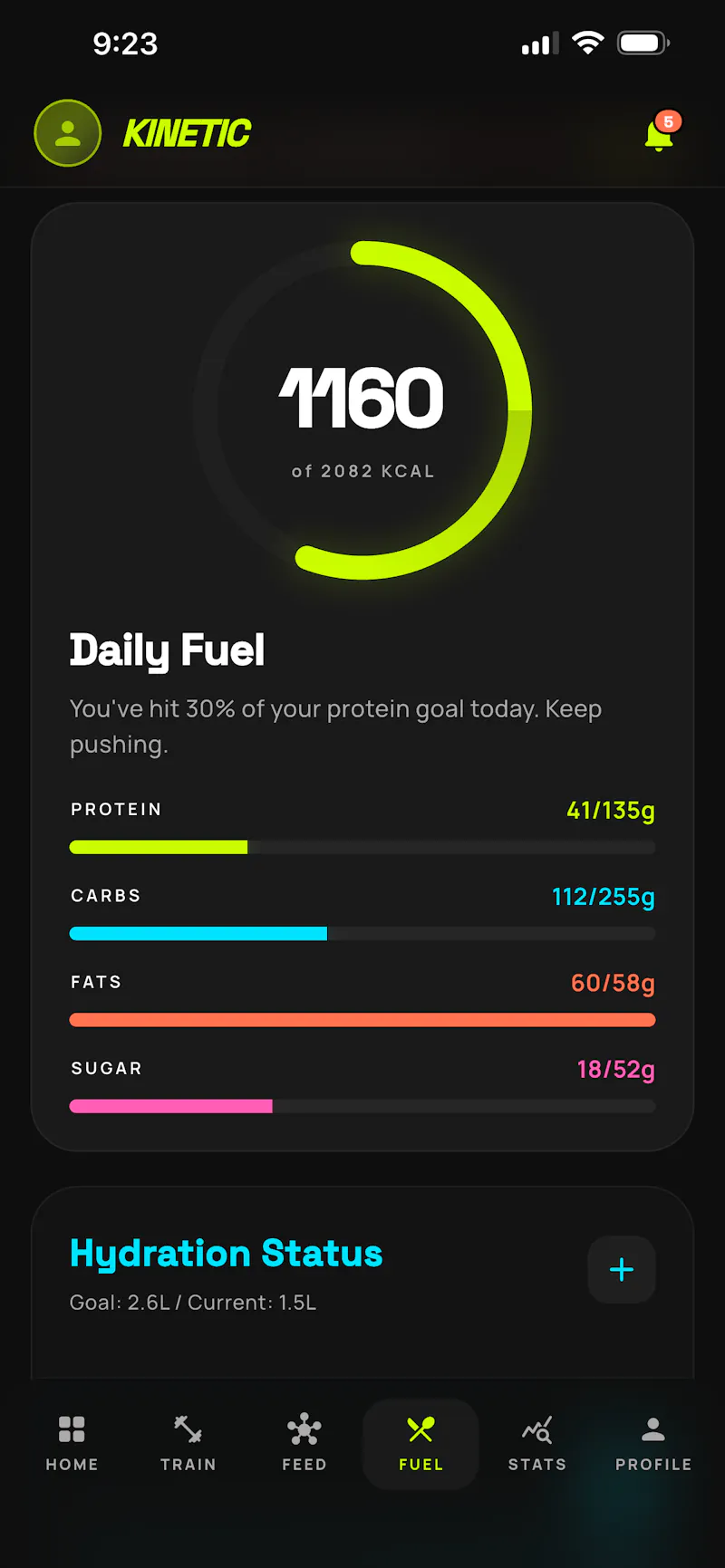Screen dimensions: 725x1568
Task: Add water with the Hydration plus button
Action: click(x=622, y=1269)
